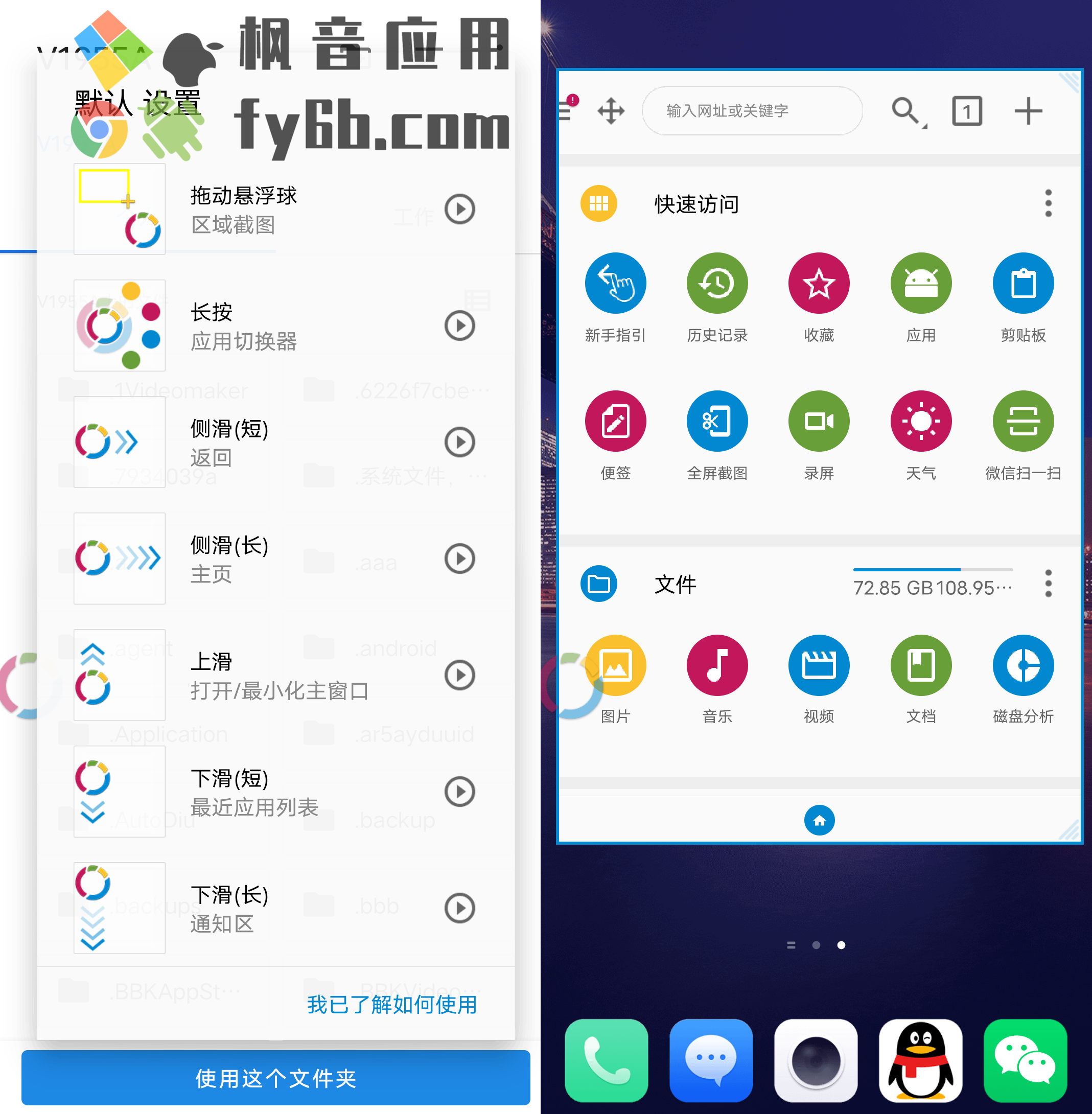Open 快速访问 overflow menu
Viewport: 1092px width, 1114px height.
(x=1048, y=204)
